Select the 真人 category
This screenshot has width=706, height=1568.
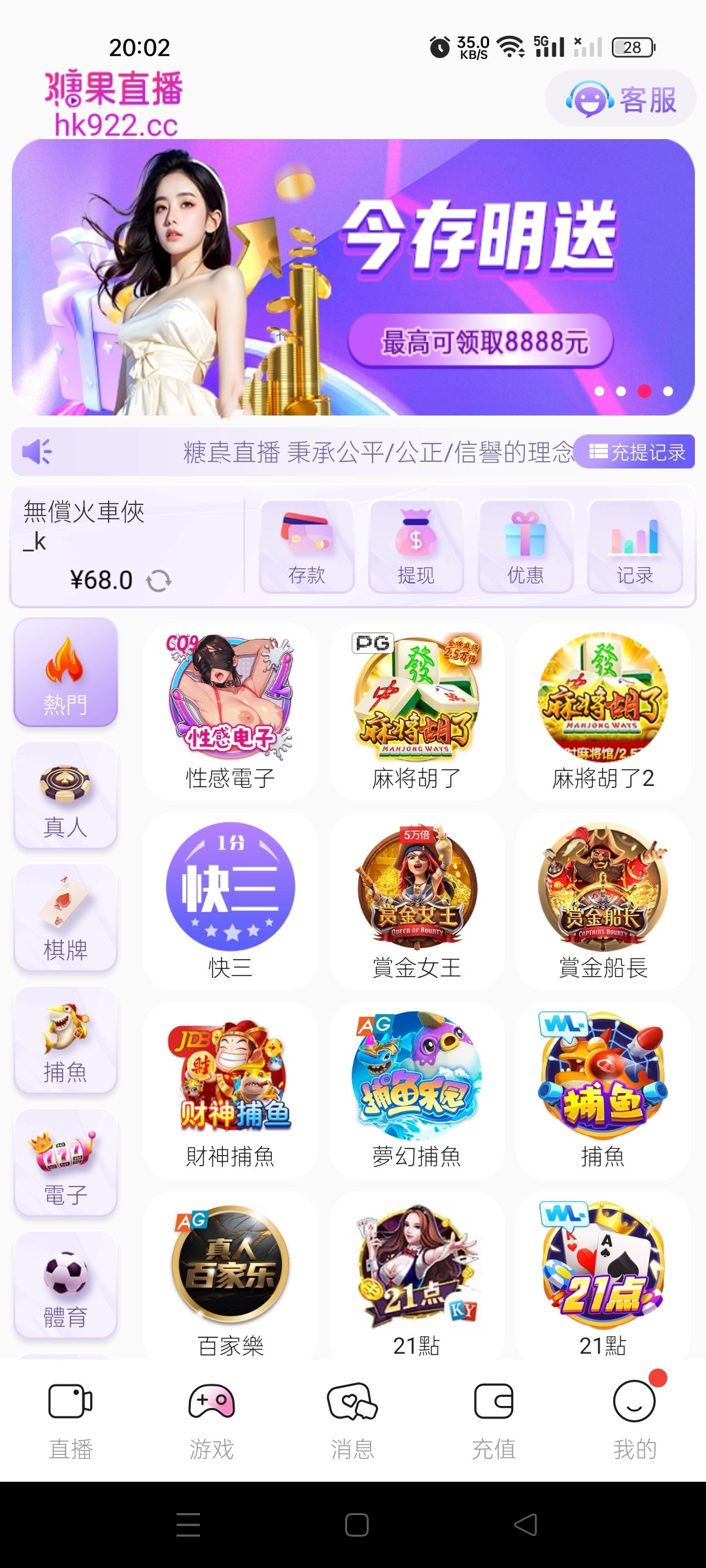[65, 795]
